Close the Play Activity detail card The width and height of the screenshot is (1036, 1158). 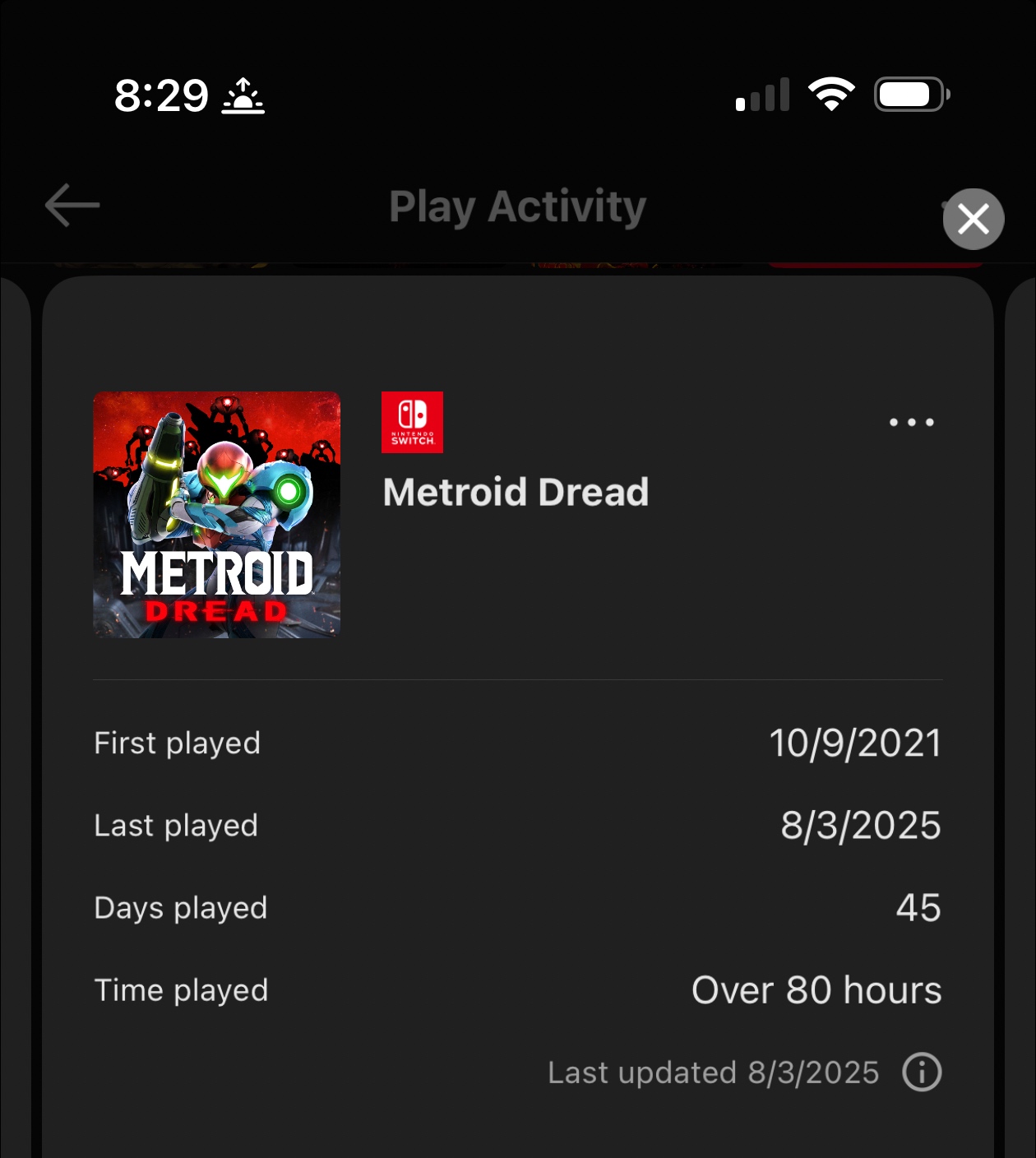point(973,220)
